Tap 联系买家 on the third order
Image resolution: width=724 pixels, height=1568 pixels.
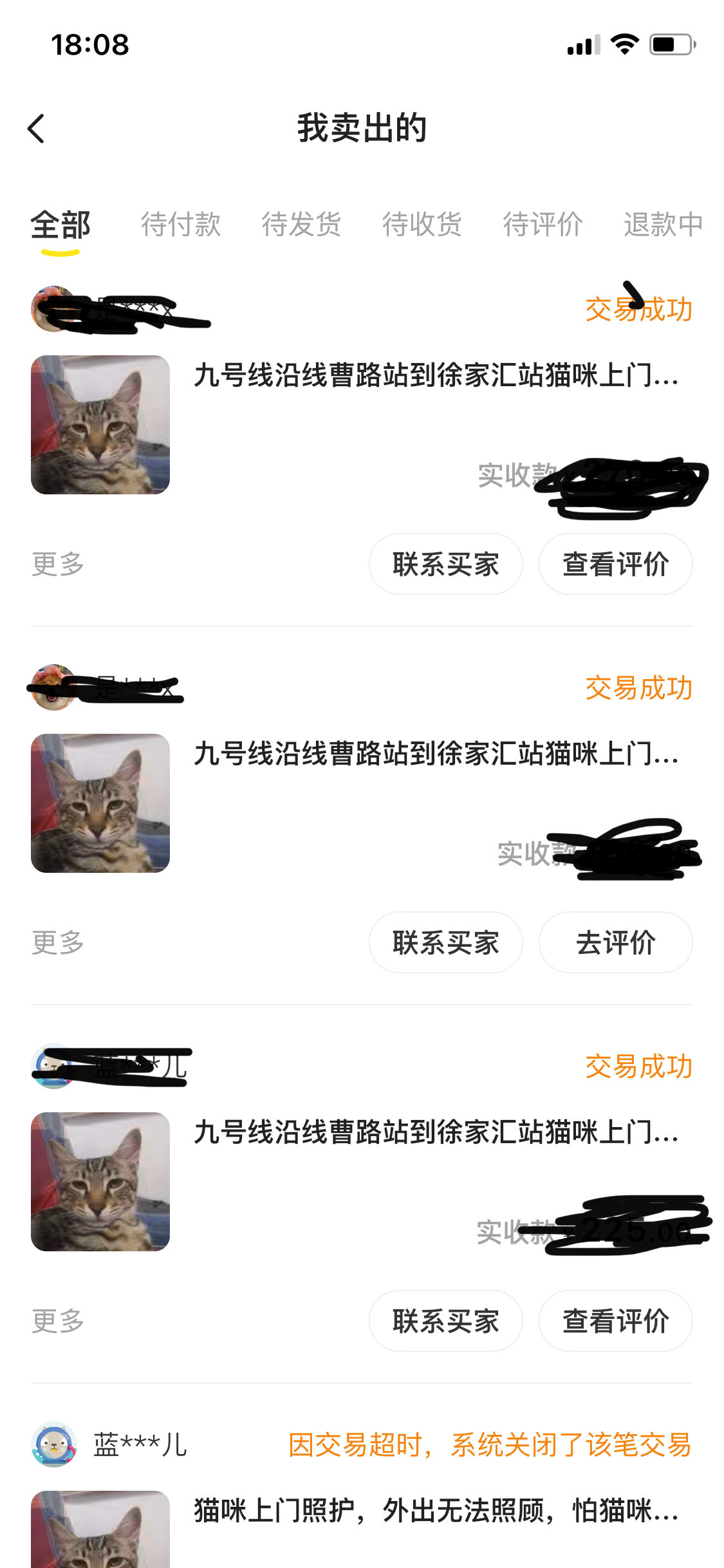pos(445,1321)
